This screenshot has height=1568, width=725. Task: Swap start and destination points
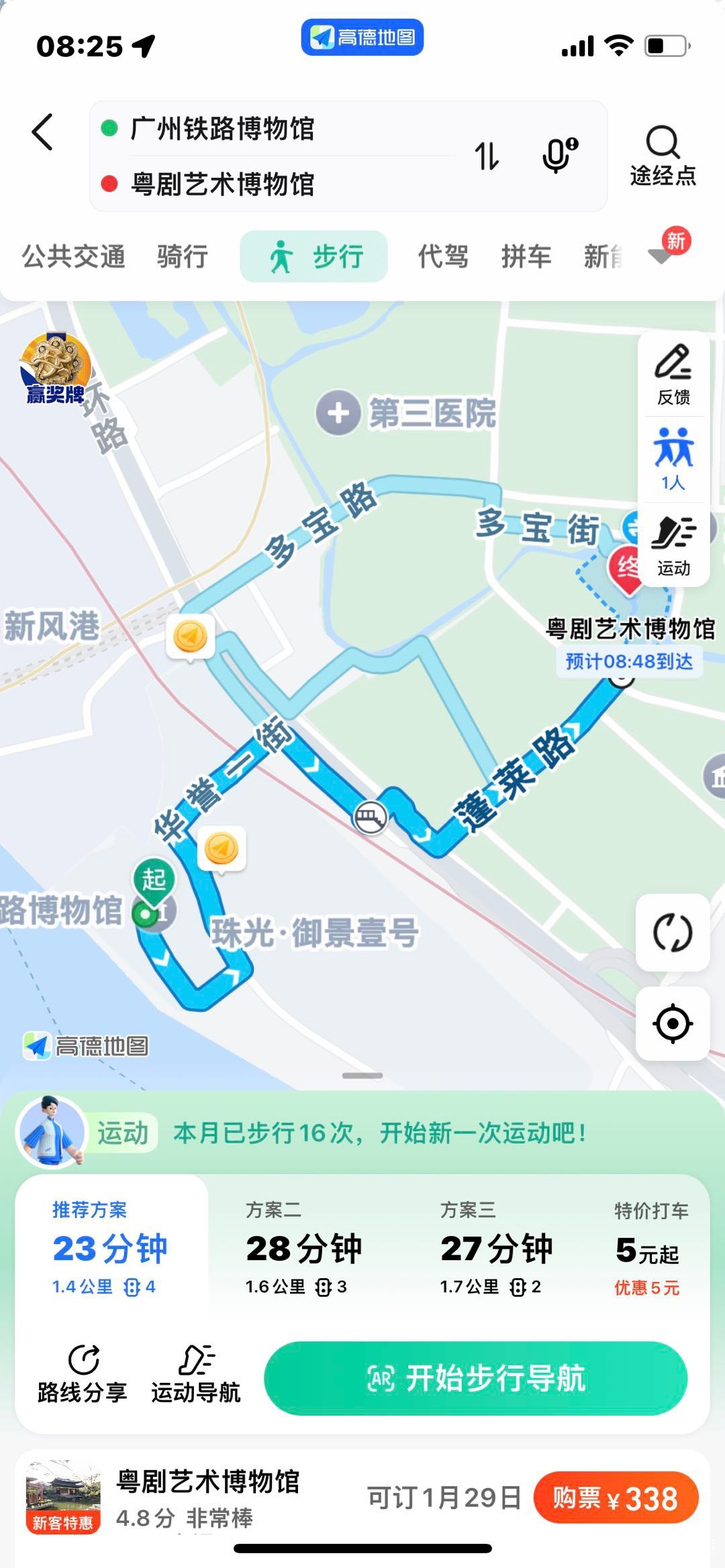click(487, 156)
